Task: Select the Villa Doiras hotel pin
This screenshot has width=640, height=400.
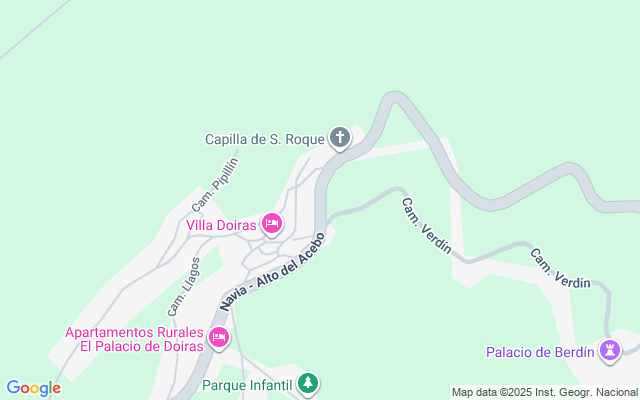Action: 272,224
